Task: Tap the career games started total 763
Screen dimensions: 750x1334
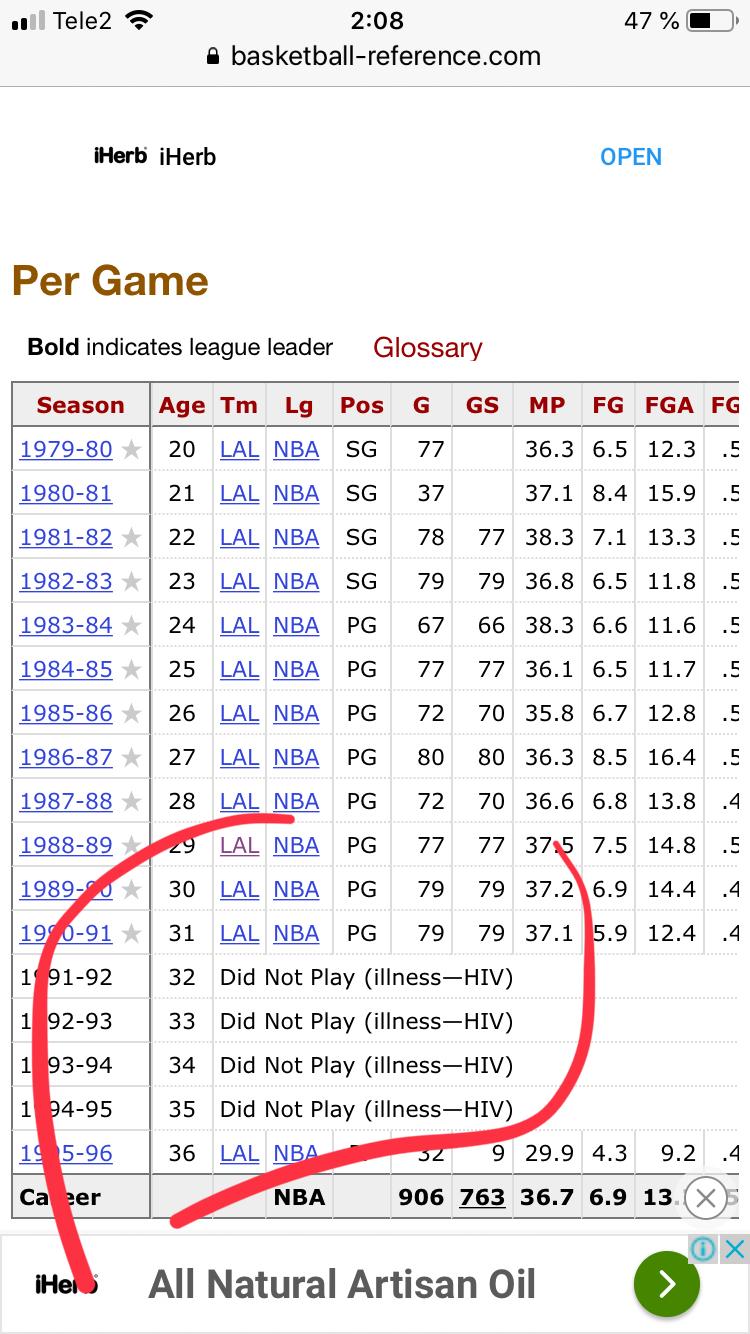Action: [482, 1197]
